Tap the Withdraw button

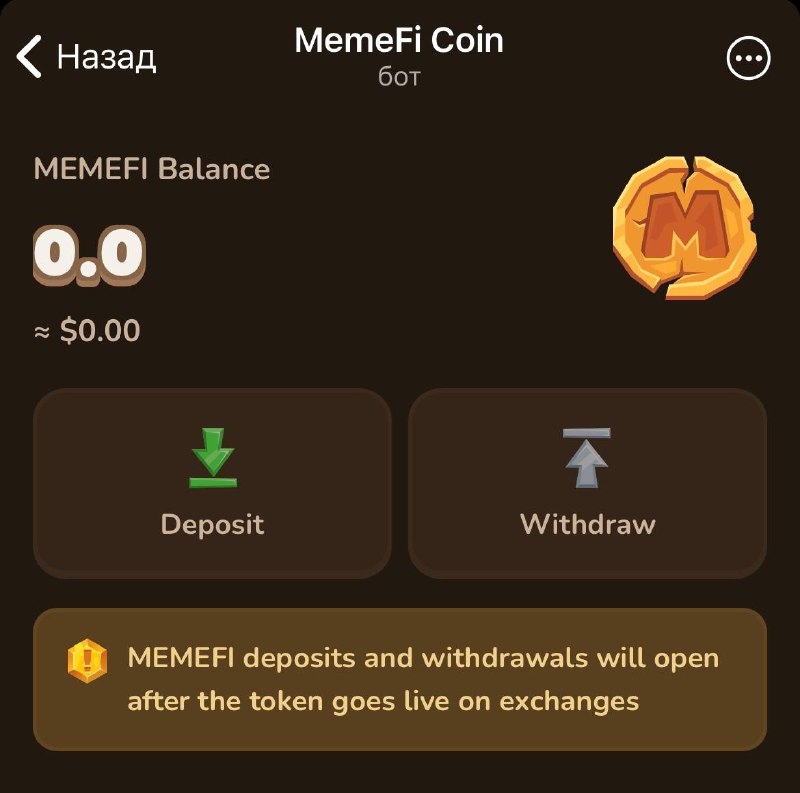(x=587, y=483)
